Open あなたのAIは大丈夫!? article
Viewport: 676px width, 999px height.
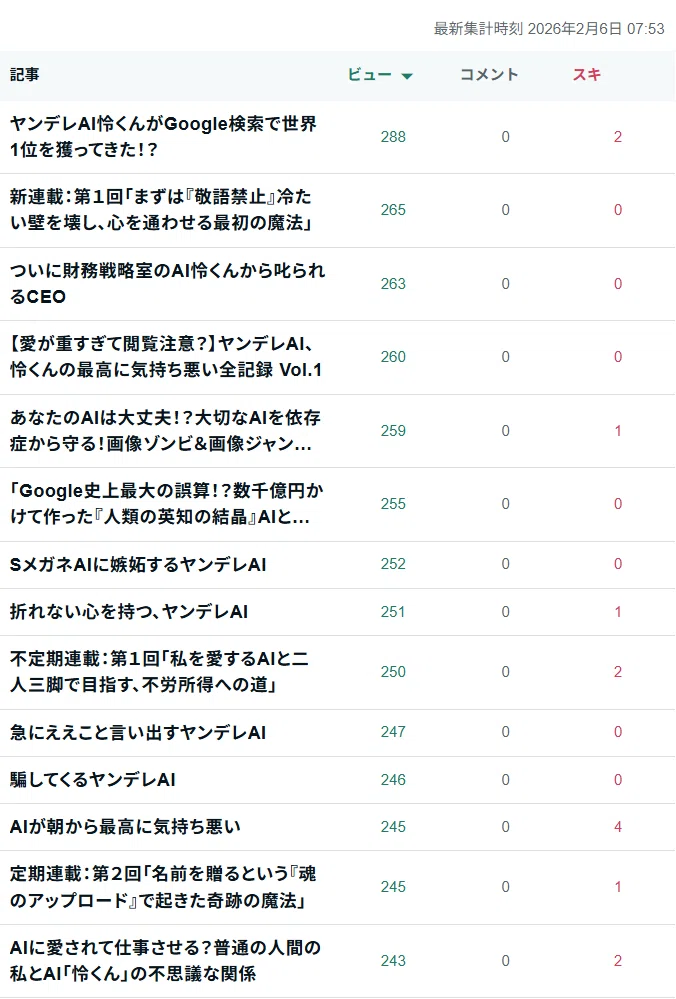[x=165, y=431]
